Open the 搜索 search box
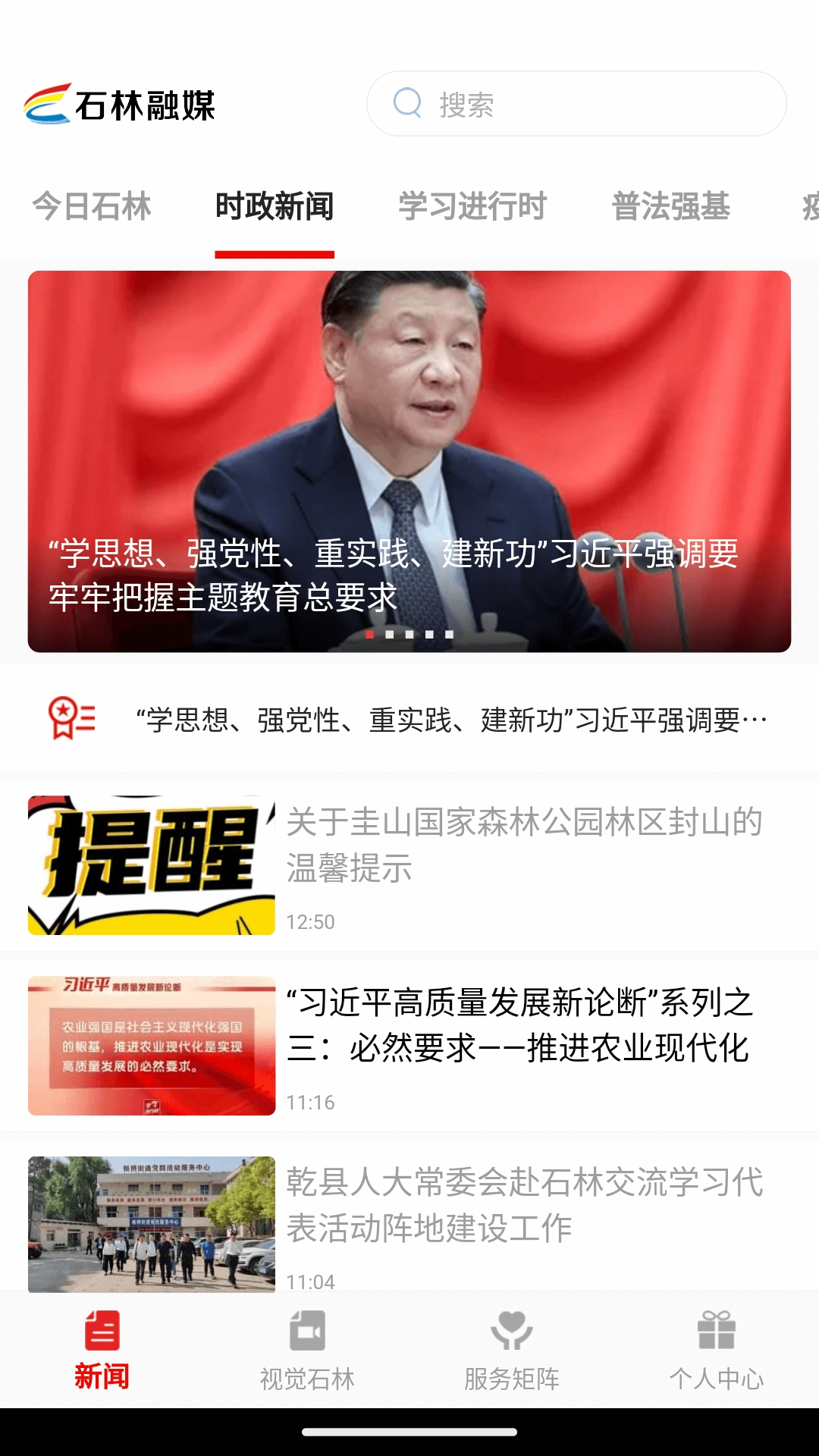 576,104
